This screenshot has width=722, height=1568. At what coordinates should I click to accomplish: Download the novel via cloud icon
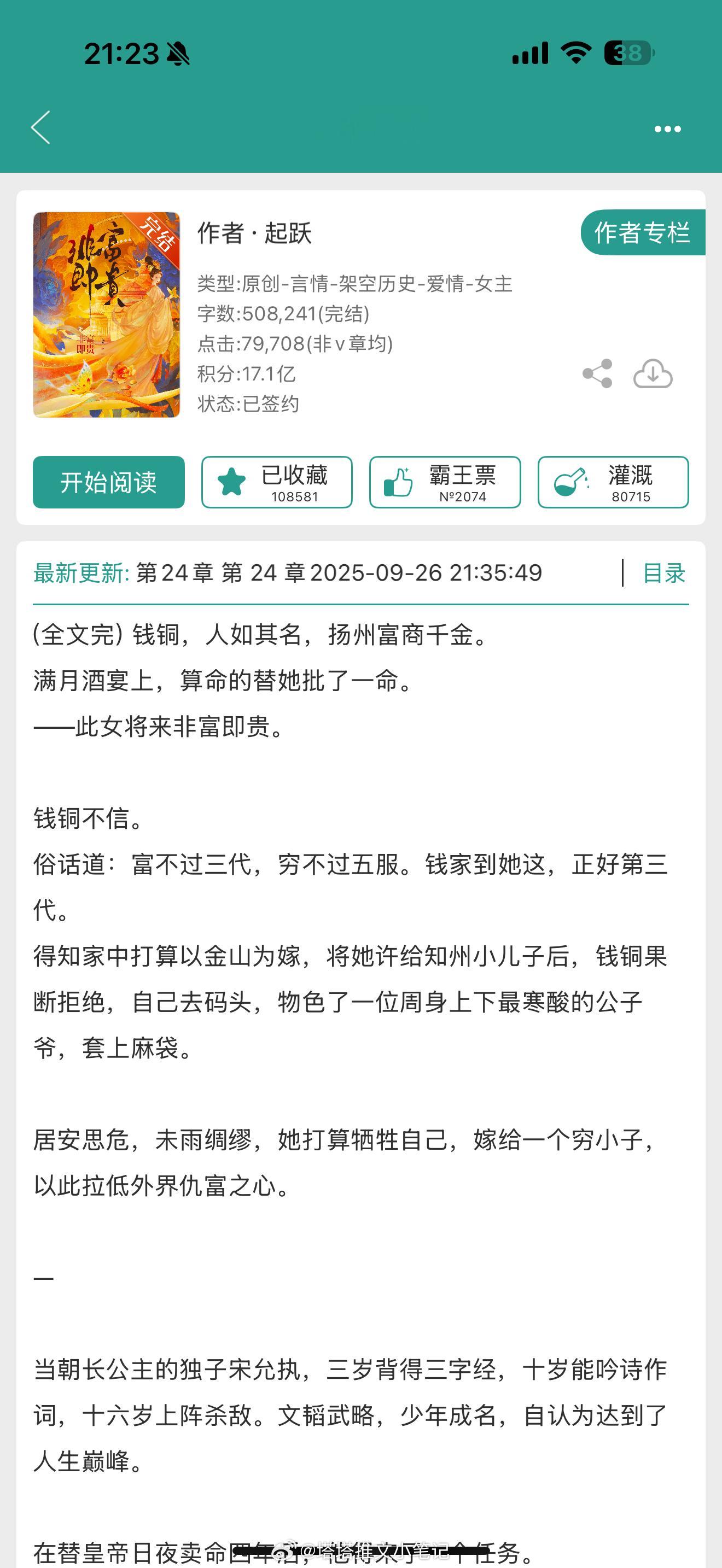coord(653,374)
